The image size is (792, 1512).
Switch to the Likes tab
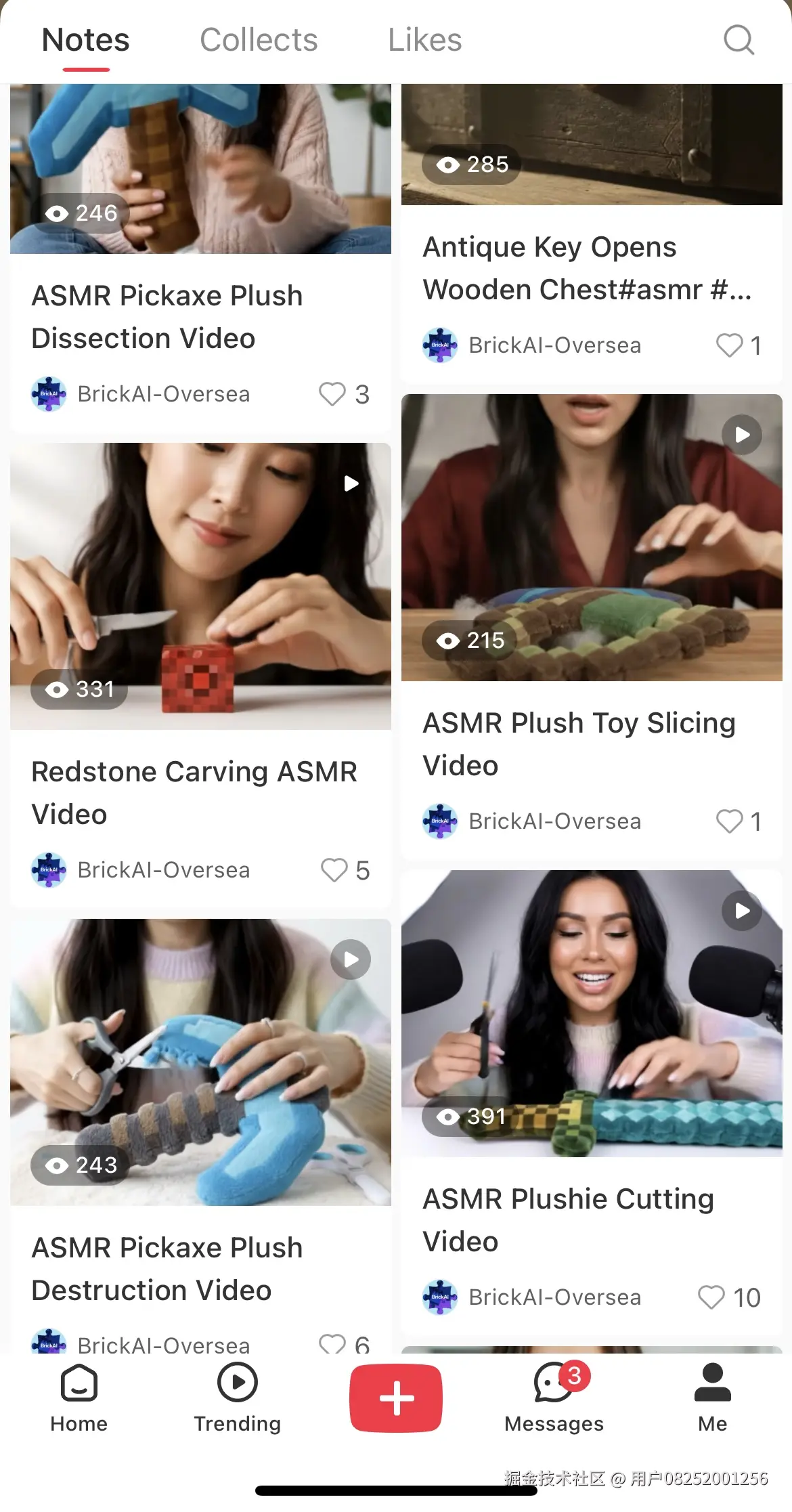click(x=424, y=40)
